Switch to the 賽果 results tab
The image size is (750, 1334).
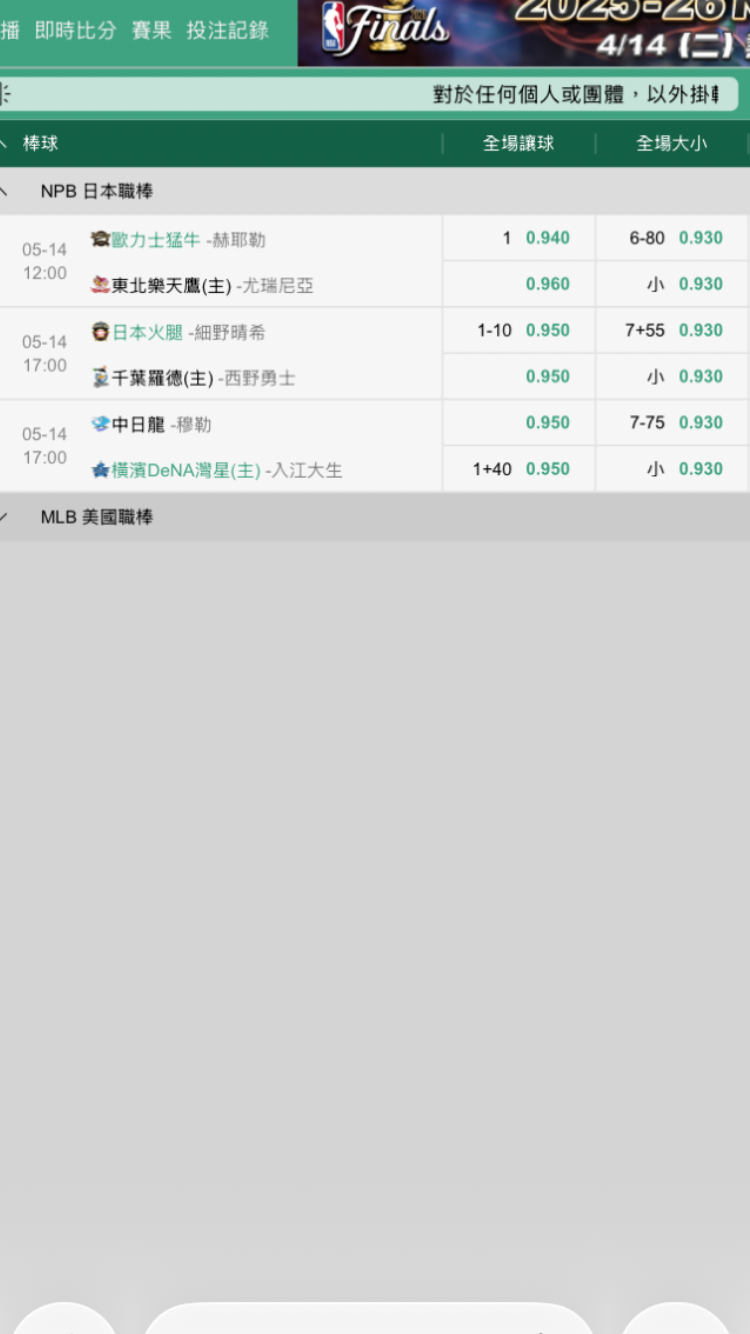pyautogui.click(x=151, y=31)
